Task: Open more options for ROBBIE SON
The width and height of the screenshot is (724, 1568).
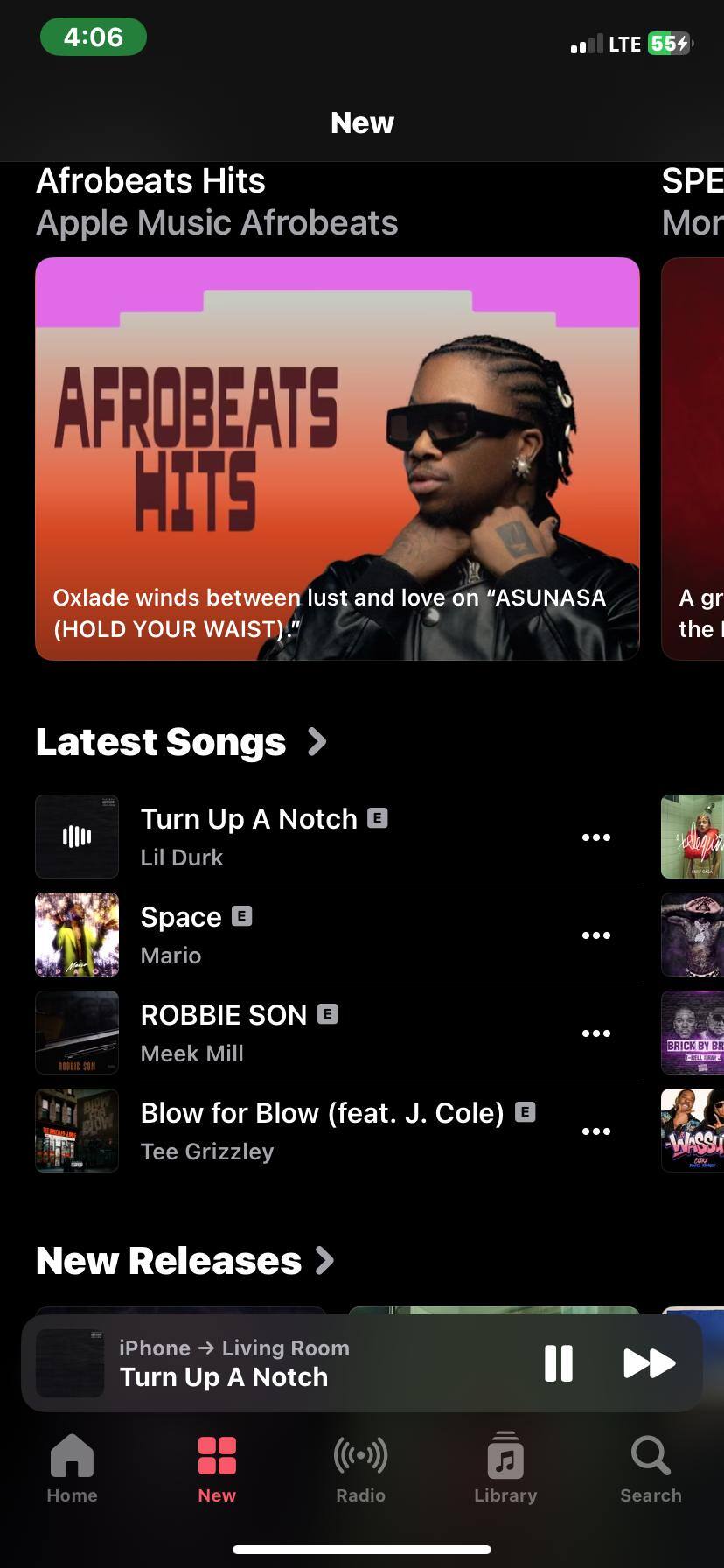Action: [x=595, y=1033]
